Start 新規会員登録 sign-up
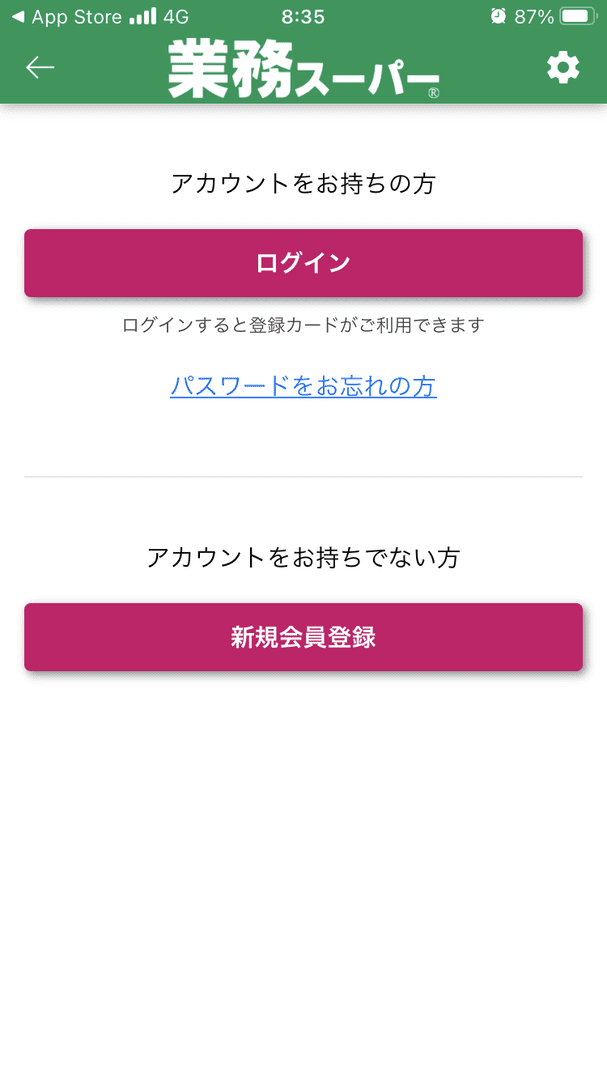The image size is (607, 1080). click(x=303, y=637)
